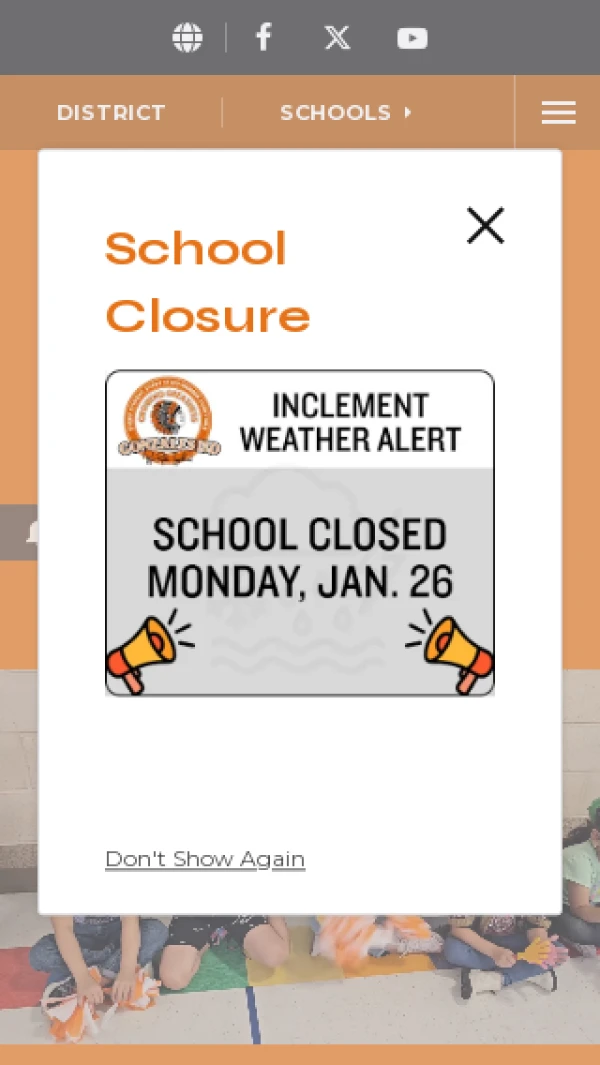
Task: Expand the Schools dropdown
Action: point(346,113)
